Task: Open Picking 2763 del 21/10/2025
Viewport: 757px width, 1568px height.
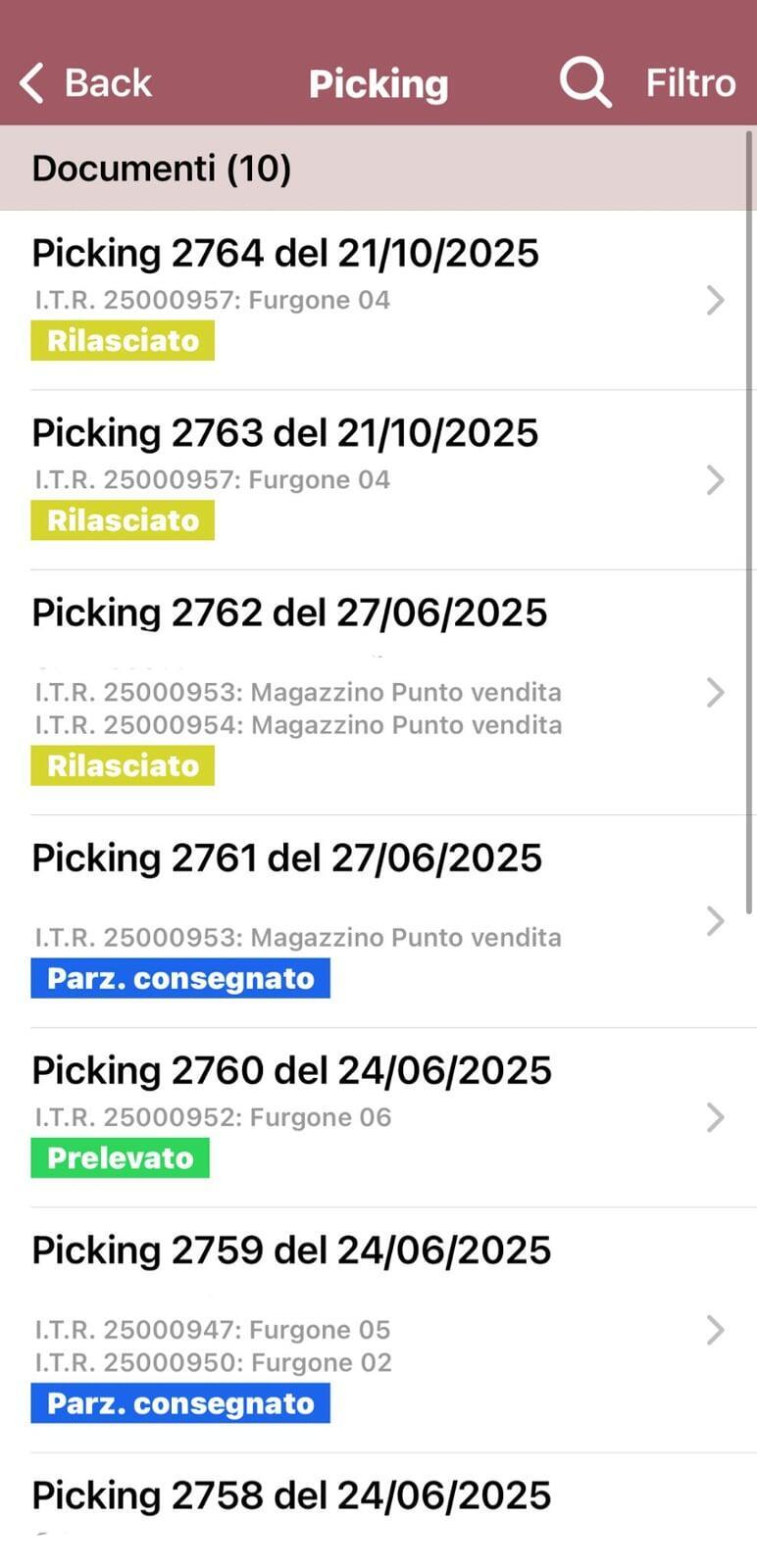Action: tap(378, 479)
